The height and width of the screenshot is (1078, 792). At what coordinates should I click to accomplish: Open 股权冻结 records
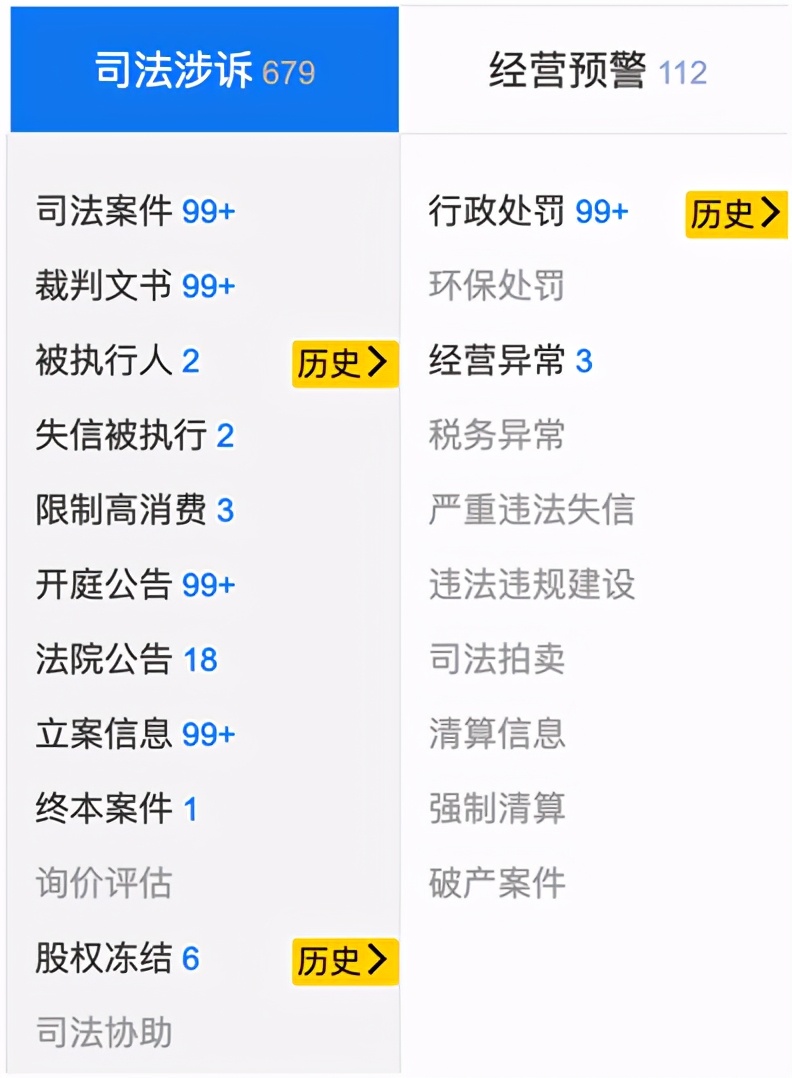117,959
